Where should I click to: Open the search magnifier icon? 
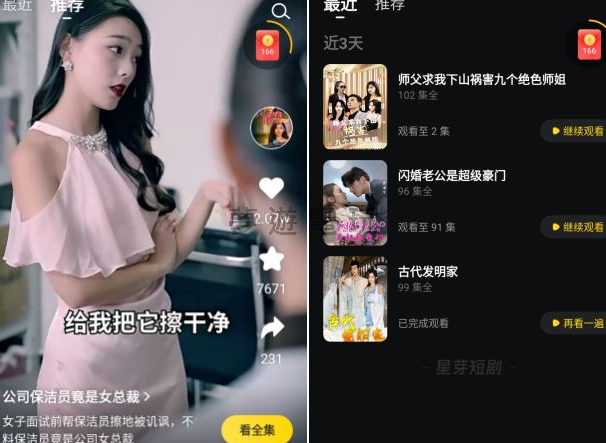pos(281,12)
